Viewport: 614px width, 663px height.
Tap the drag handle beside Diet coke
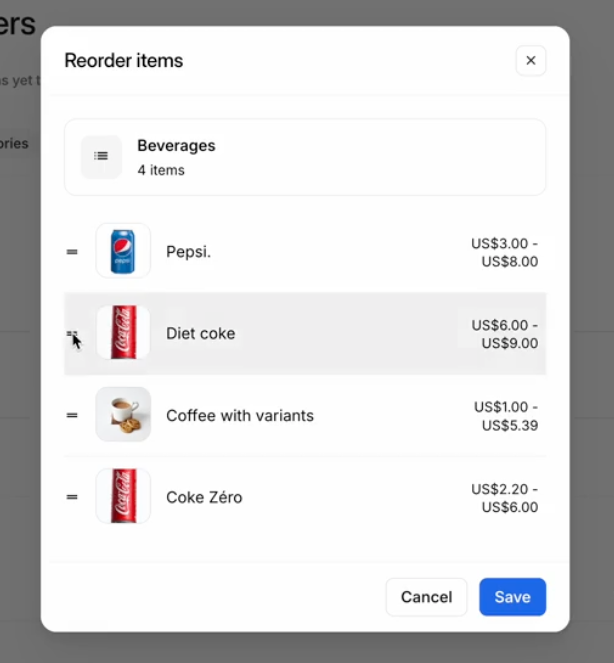pos(72,334)
